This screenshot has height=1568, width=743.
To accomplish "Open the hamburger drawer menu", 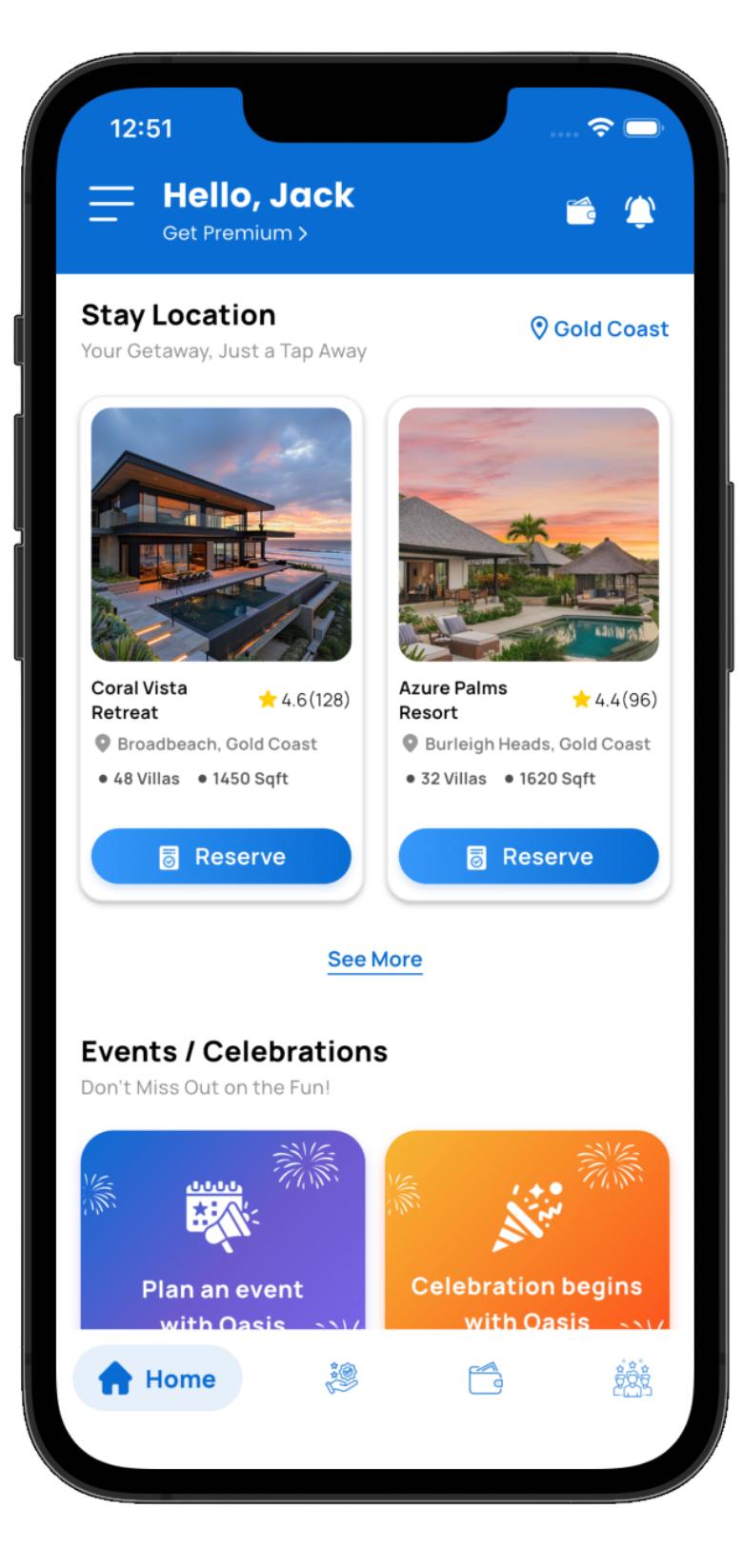I will [111, 204].
